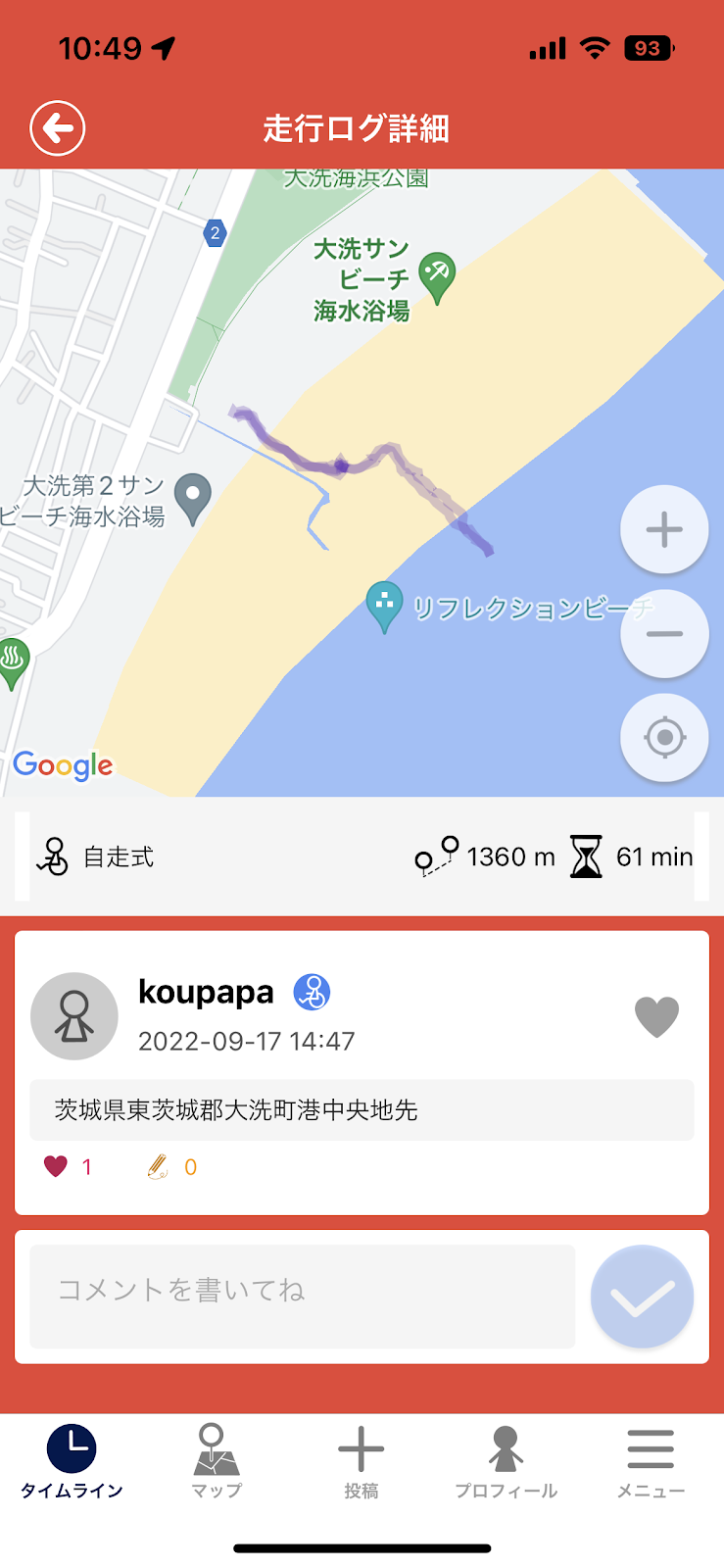The image size is (724, 1568).
Task: Like koupapa's log with the heart
Action: (656, 1016)
